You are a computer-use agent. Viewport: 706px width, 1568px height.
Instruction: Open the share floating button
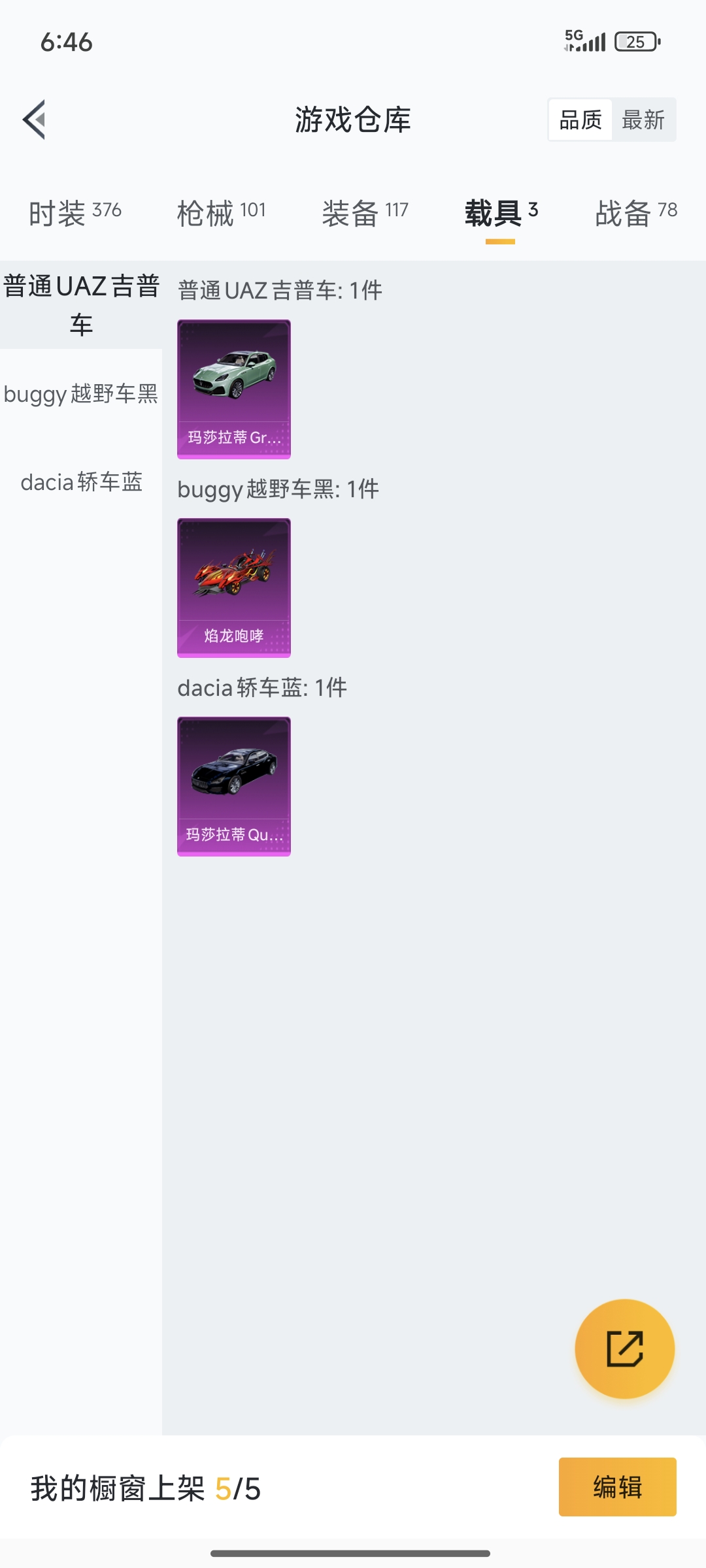pyautogui.click(x=624, y=1347)
